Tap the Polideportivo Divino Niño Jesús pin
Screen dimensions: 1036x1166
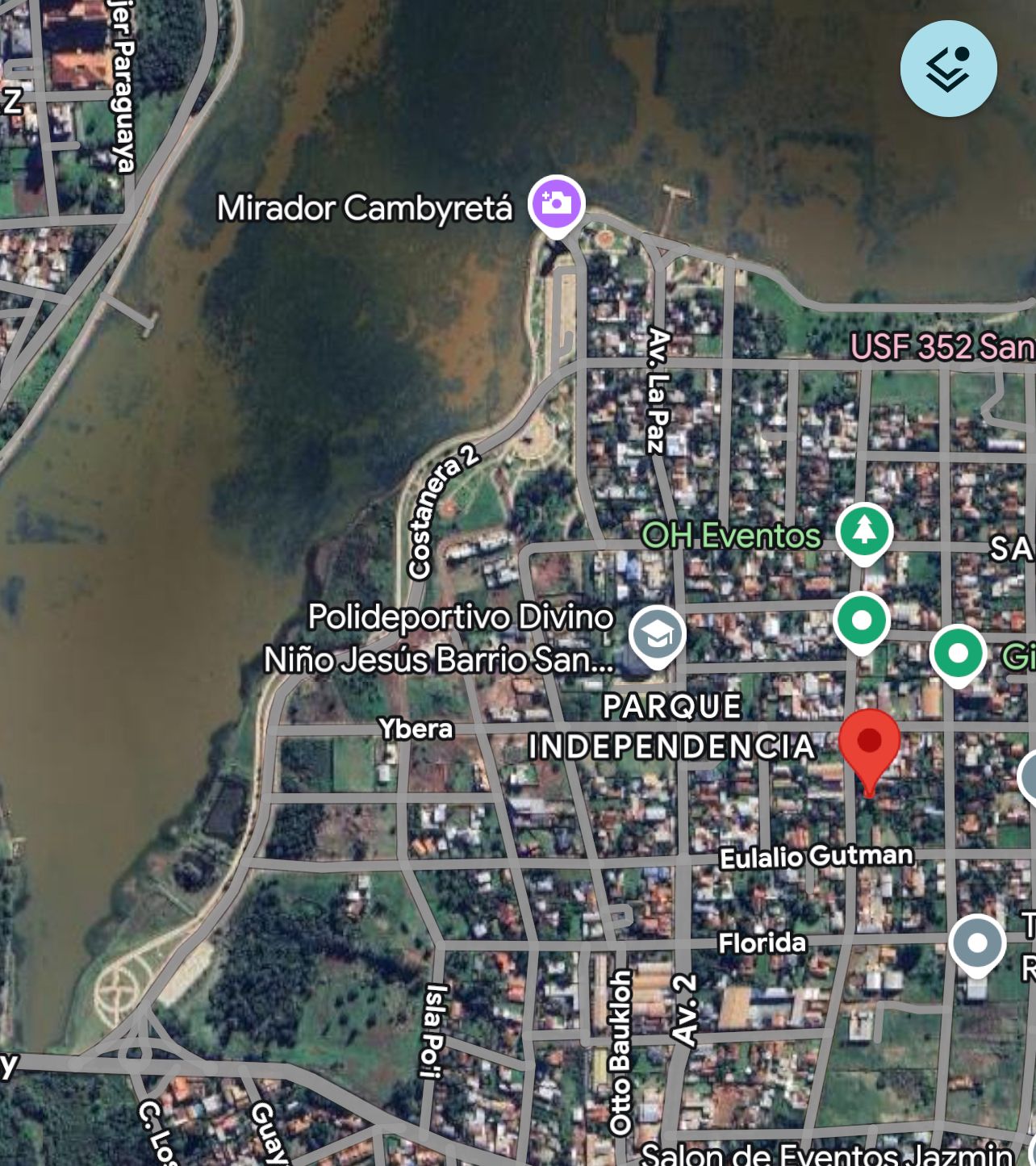point(657,635)
